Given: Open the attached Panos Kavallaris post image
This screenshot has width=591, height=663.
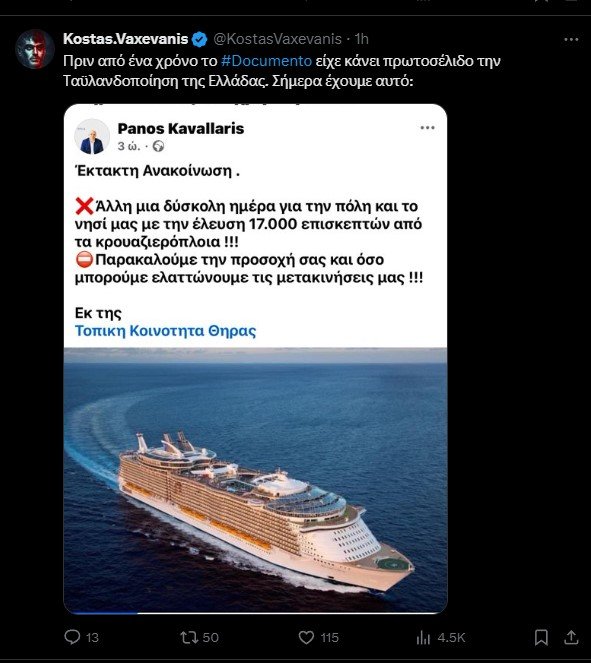Looking at the screenshot, I should coord(255,359).
